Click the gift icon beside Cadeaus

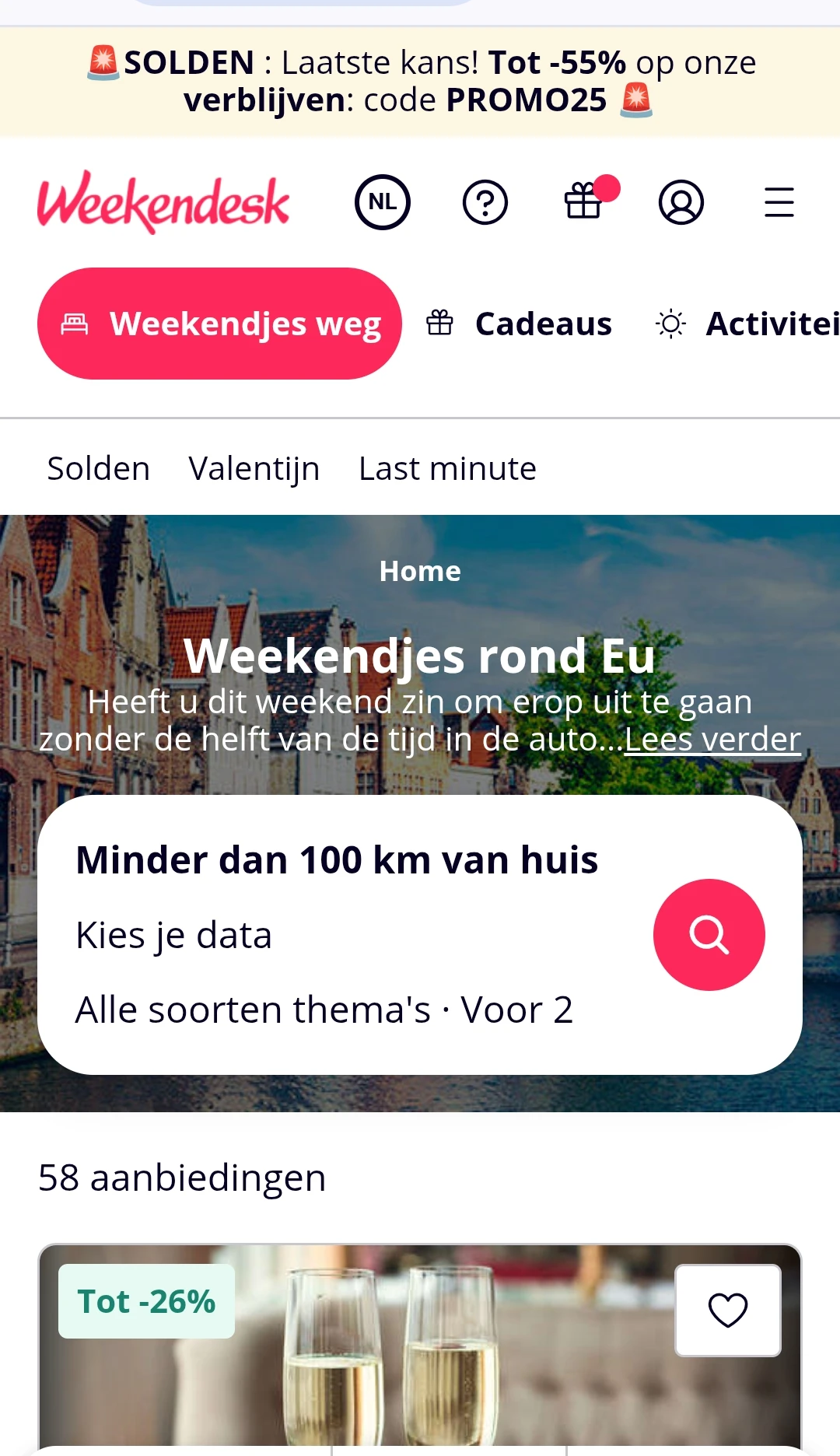click(440, 324)
